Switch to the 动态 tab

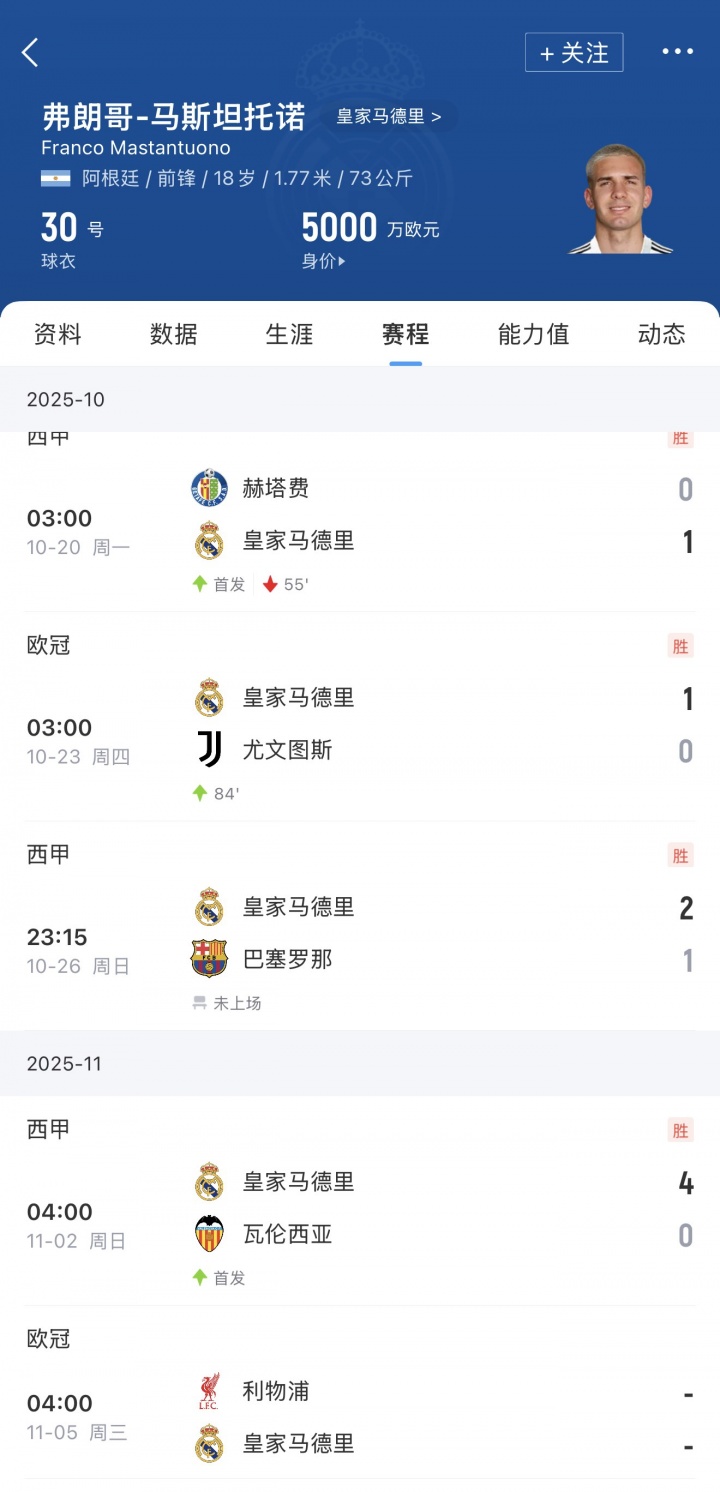click(x=661, y=334)
